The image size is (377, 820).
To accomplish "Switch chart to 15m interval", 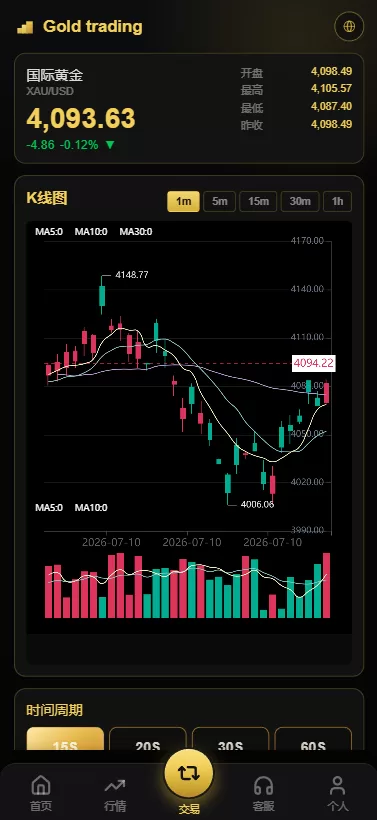I will (258, 201).
